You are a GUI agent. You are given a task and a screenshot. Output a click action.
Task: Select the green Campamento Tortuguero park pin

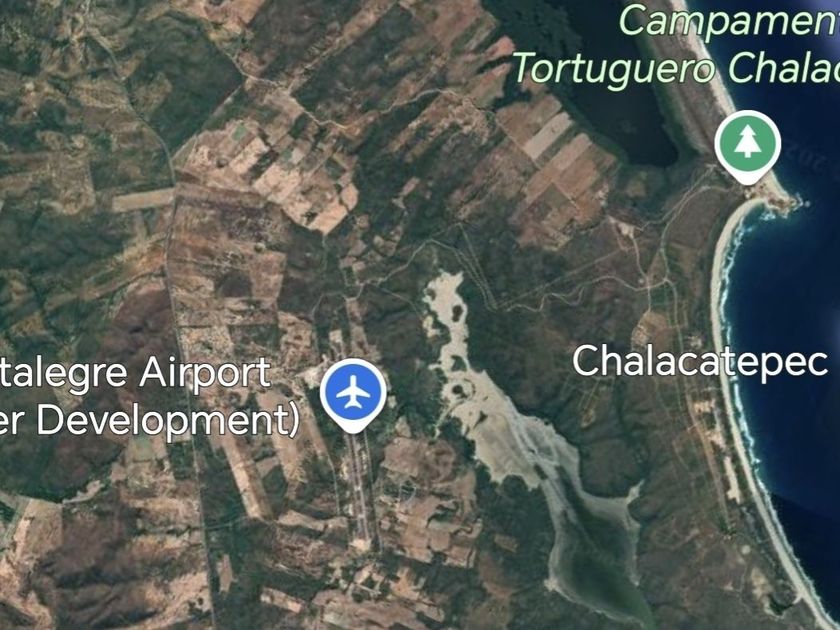[747, 146]
